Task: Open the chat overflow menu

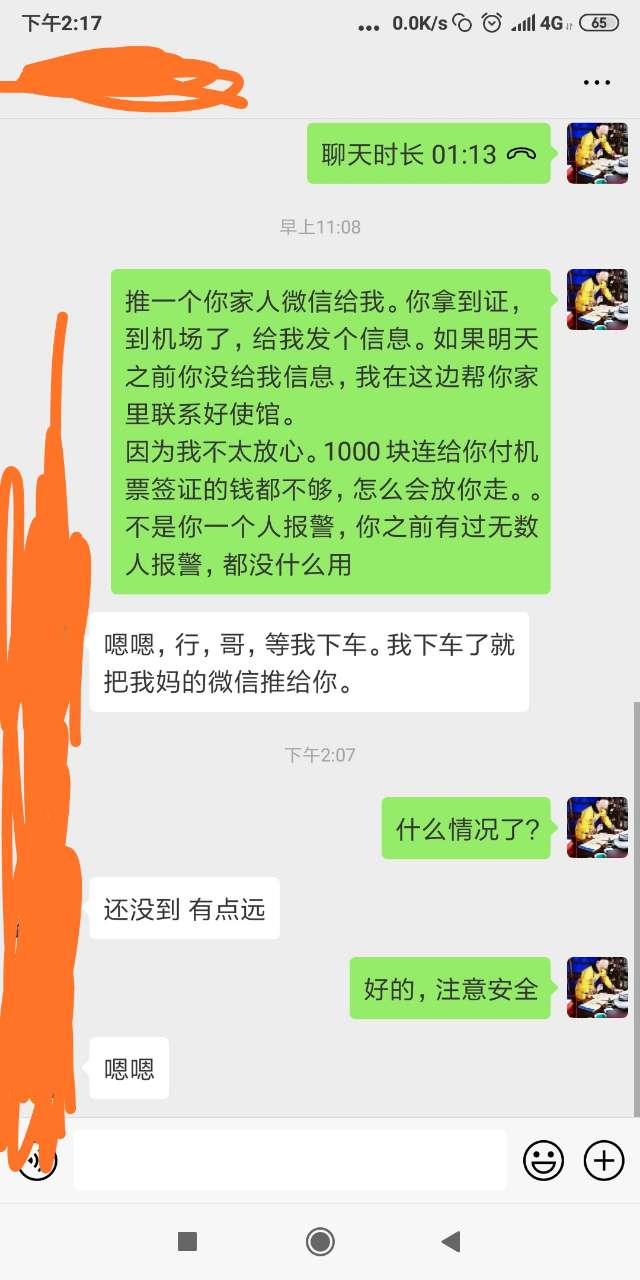Action: click(596, 83)
